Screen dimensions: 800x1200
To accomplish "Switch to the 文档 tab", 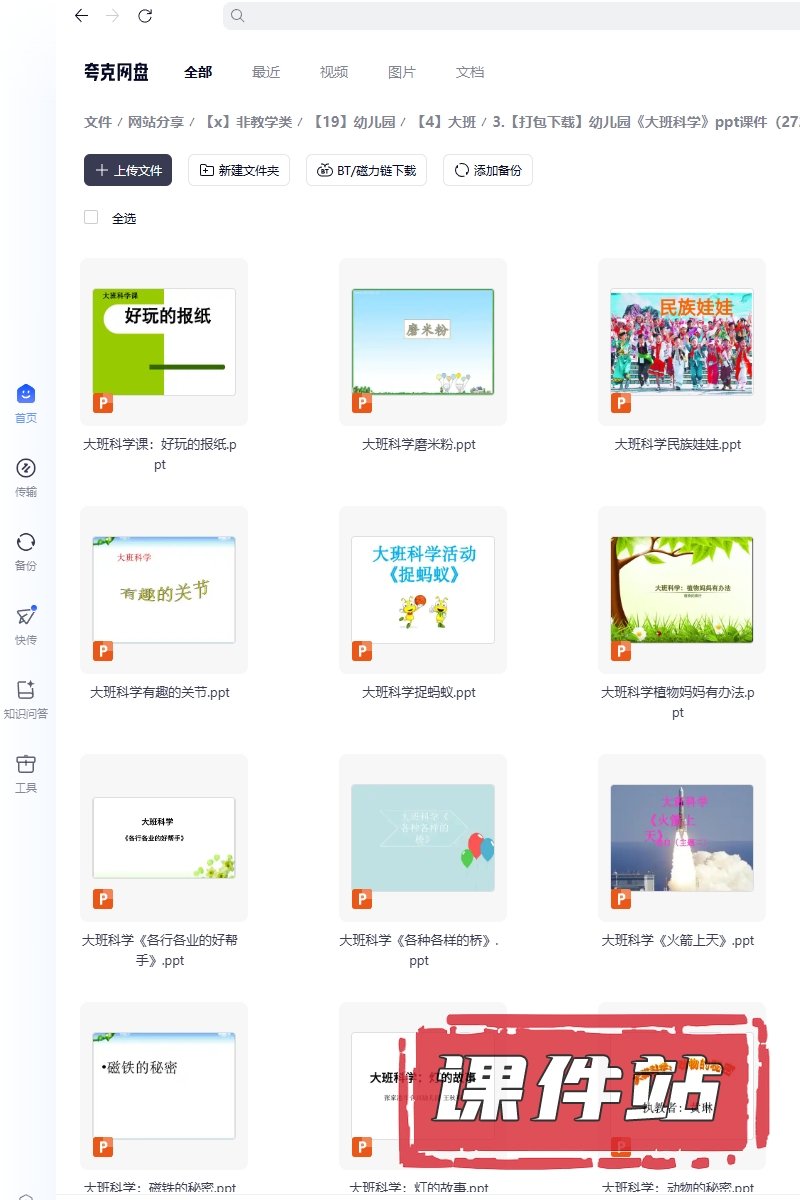I will coord(470,72).
